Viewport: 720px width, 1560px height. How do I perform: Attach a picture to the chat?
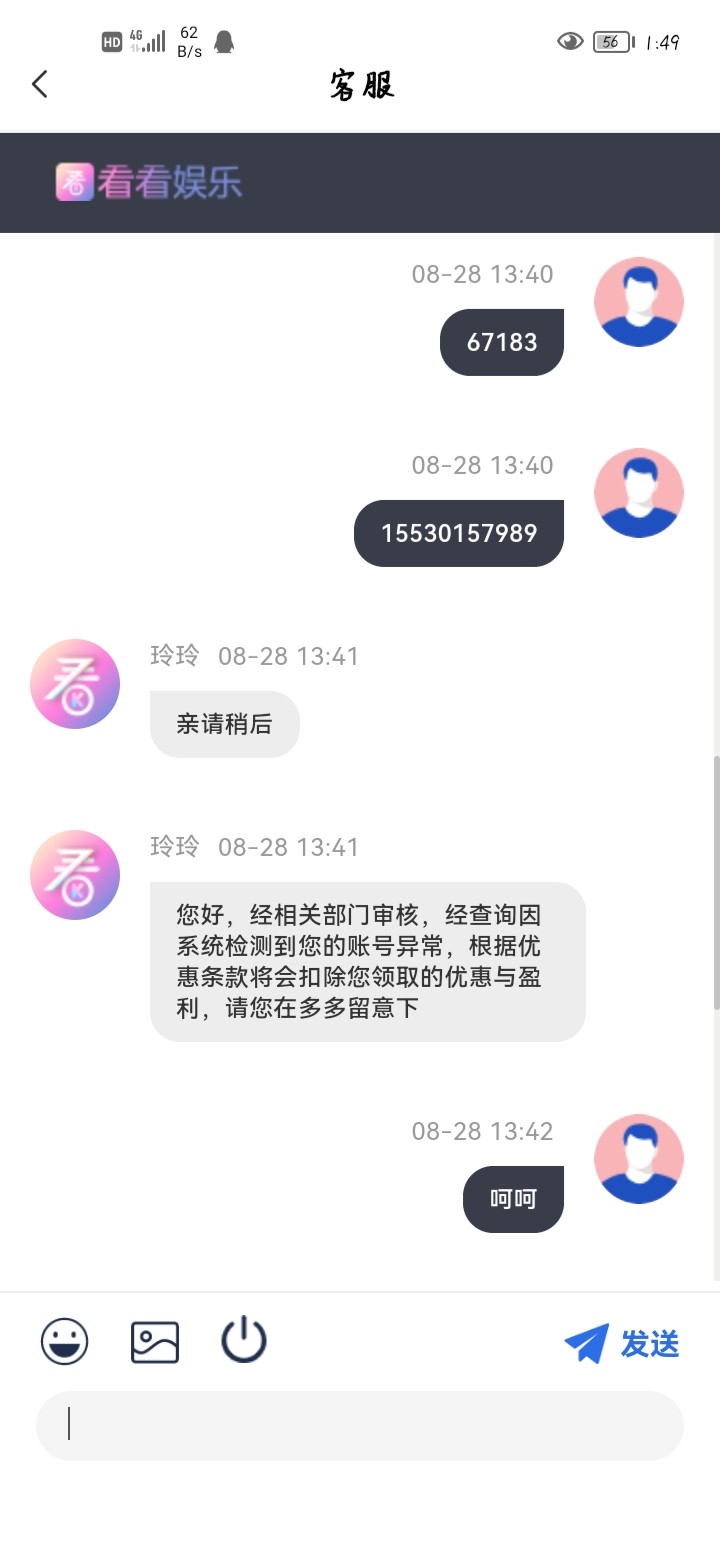(x=155, y=1342)
